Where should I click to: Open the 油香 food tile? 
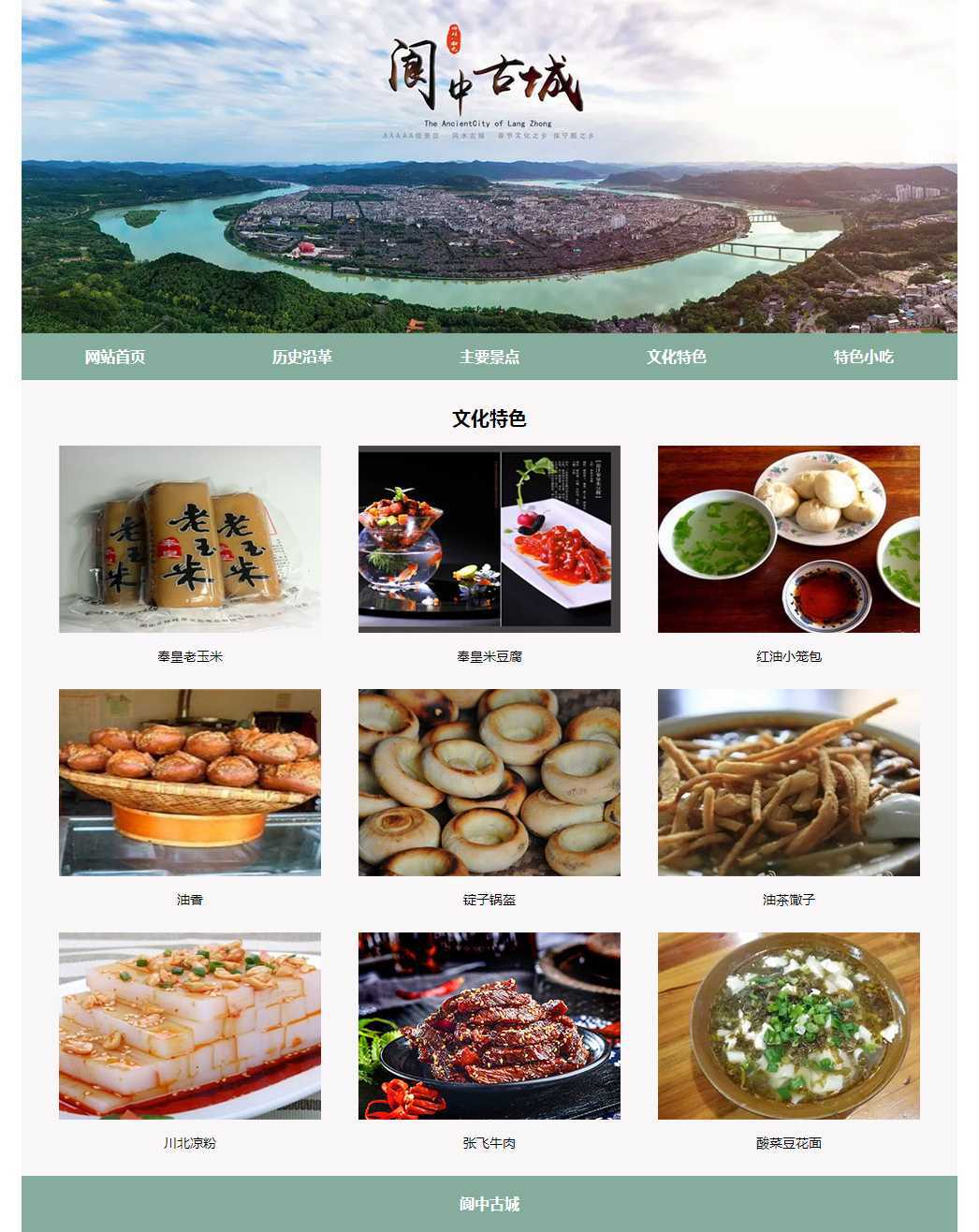tap(190, 783)
